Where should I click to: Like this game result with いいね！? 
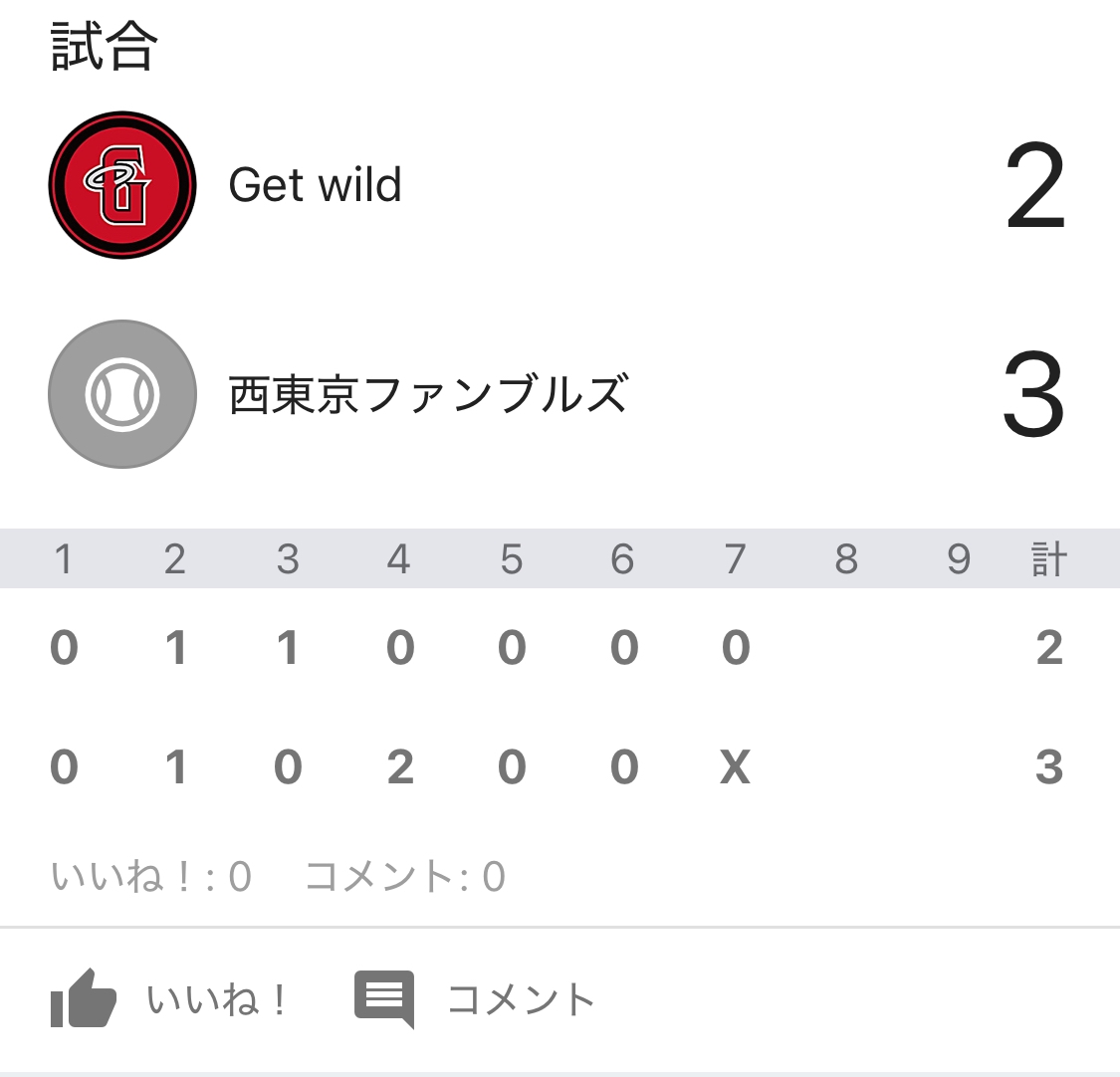click(x=169, y=998)
